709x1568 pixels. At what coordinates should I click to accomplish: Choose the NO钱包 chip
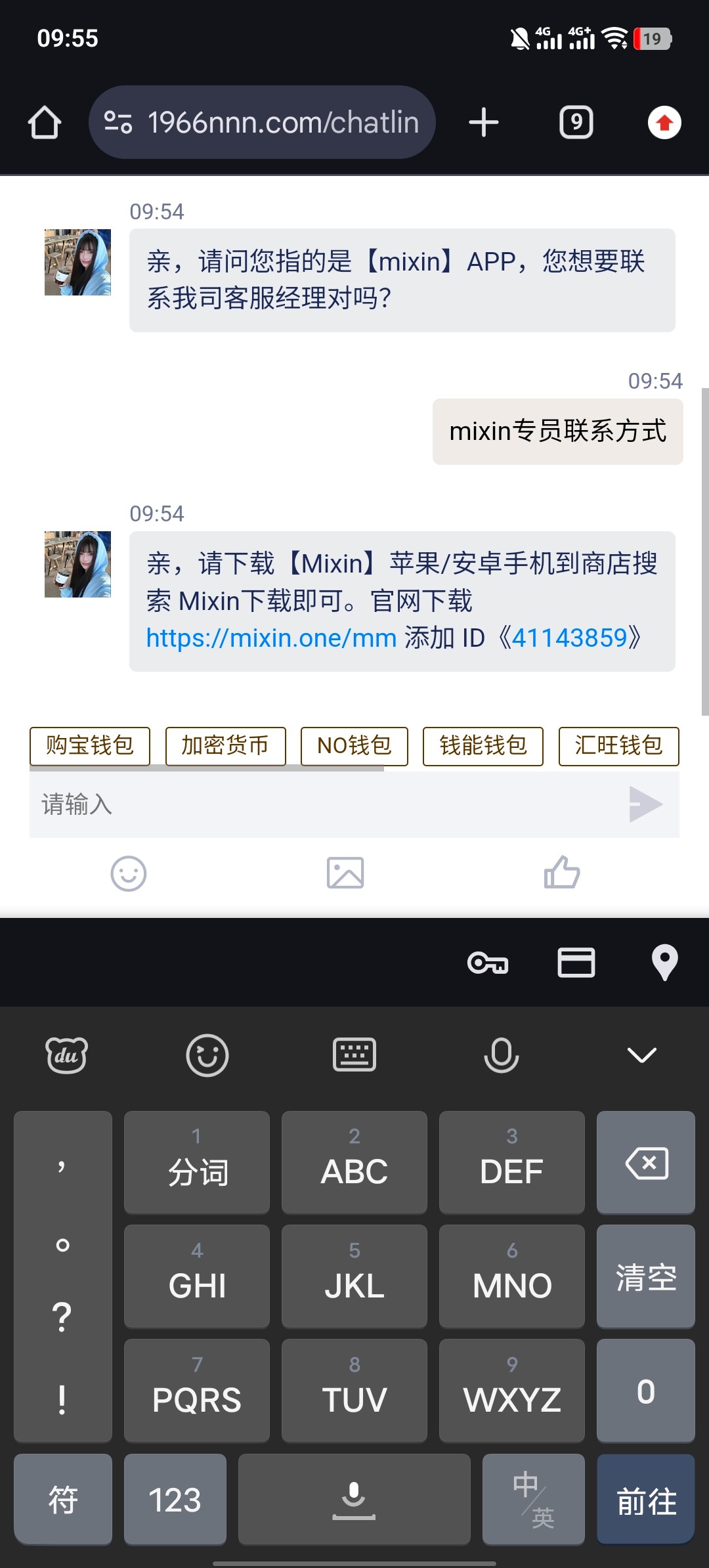[354, 746]
